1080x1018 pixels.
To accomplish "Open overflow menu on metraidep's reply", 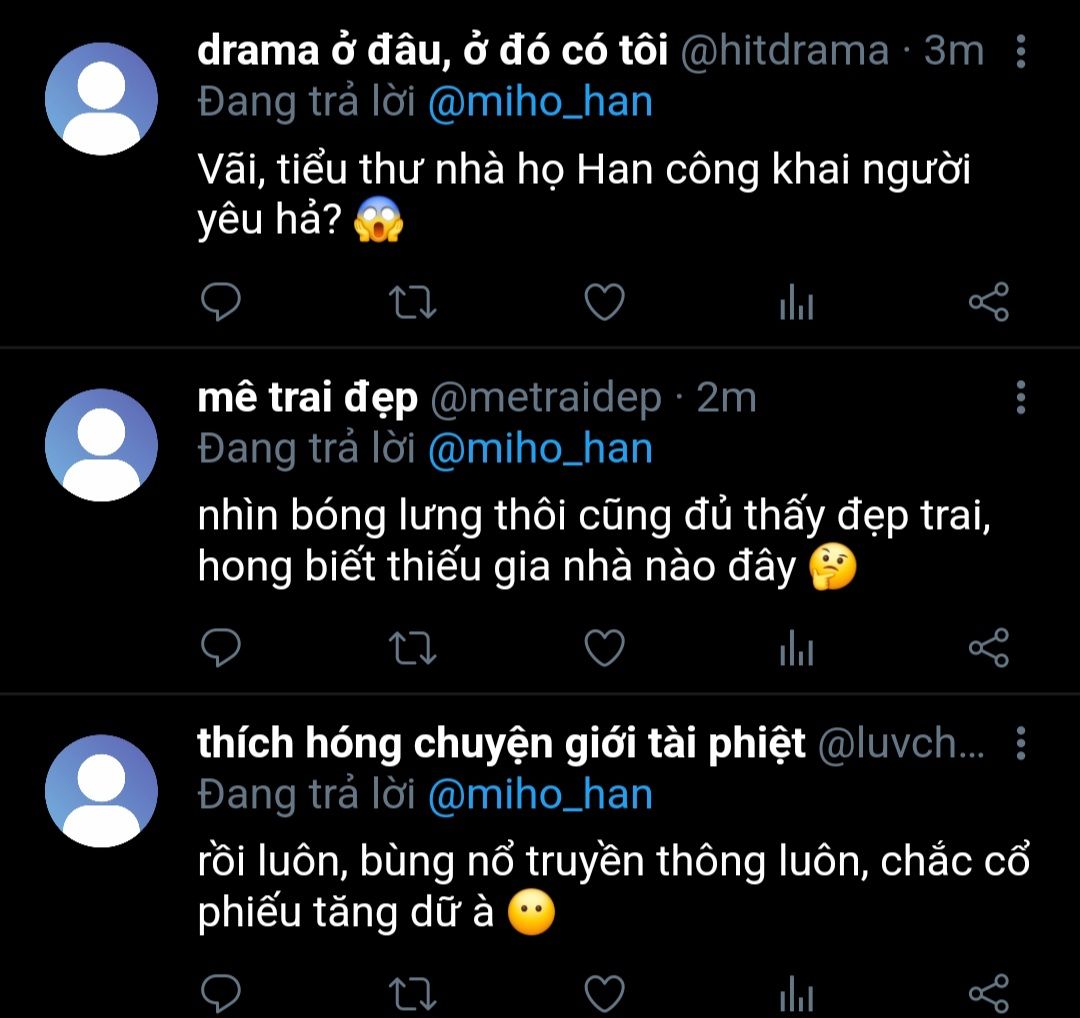I will pyautogui.click(x=1021, y=397).
